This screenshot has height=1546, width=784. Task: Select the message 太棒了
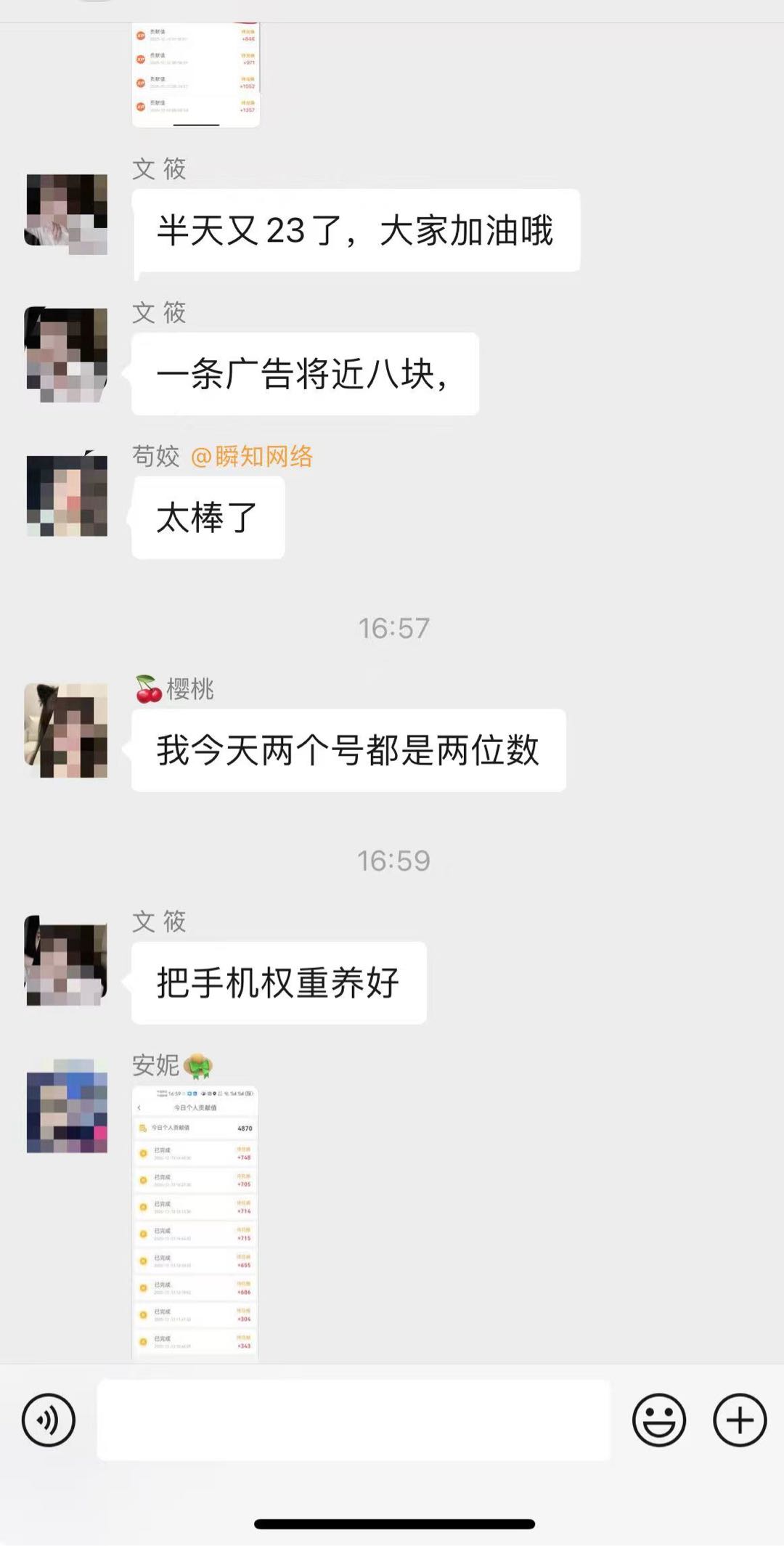(x=207, y=517)
